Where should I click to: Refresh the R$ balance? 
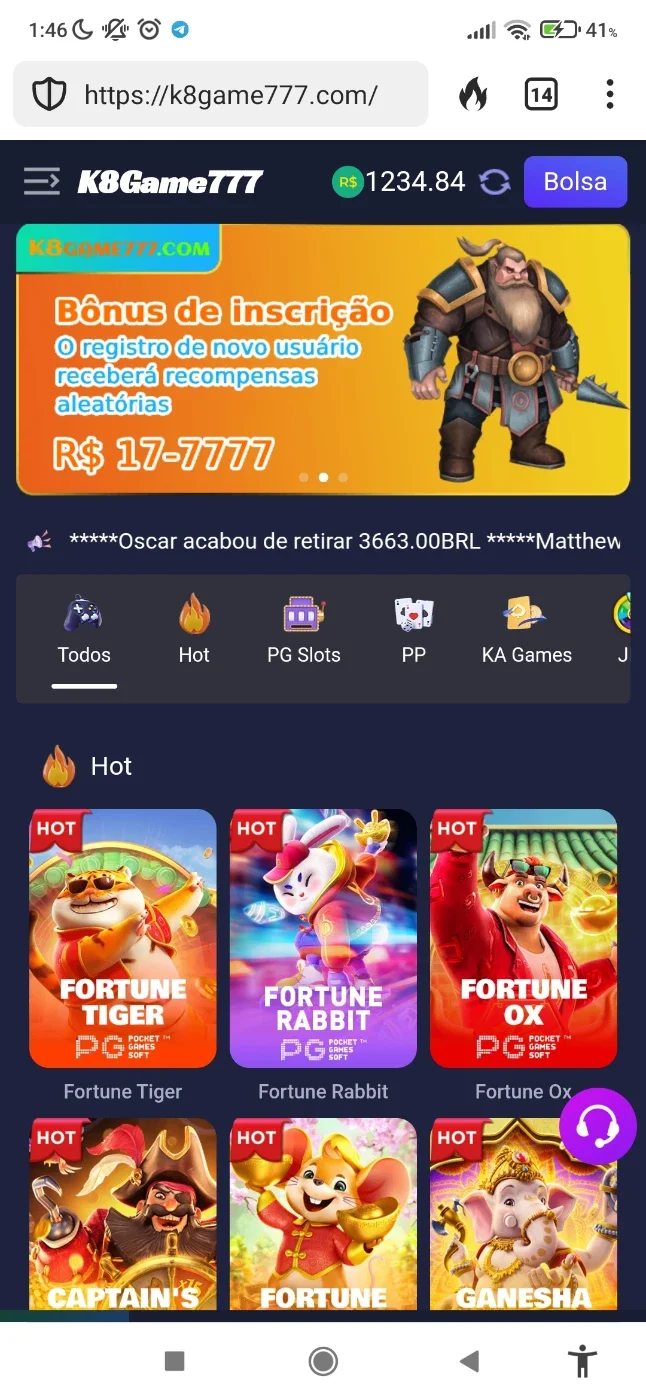494,182
